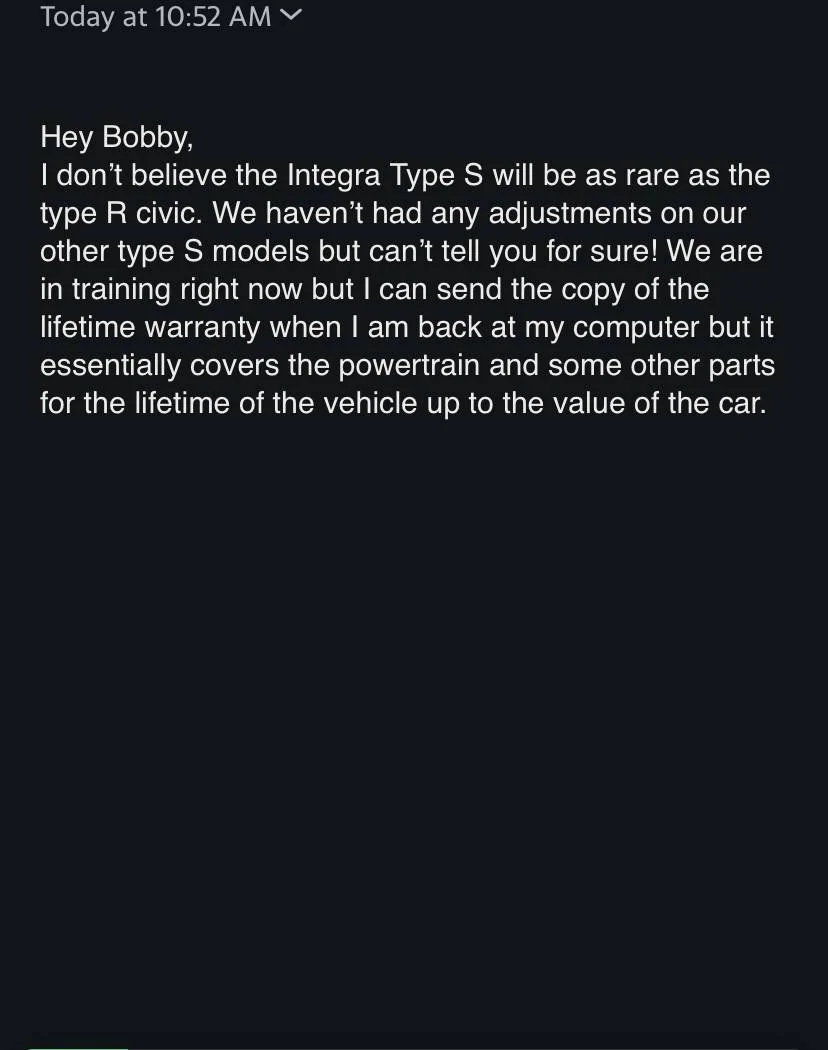This screenshot has height=1050, width=828.
Task: Expand the Today at 10:52 AM details chevron
Action: tap(290, 15)
